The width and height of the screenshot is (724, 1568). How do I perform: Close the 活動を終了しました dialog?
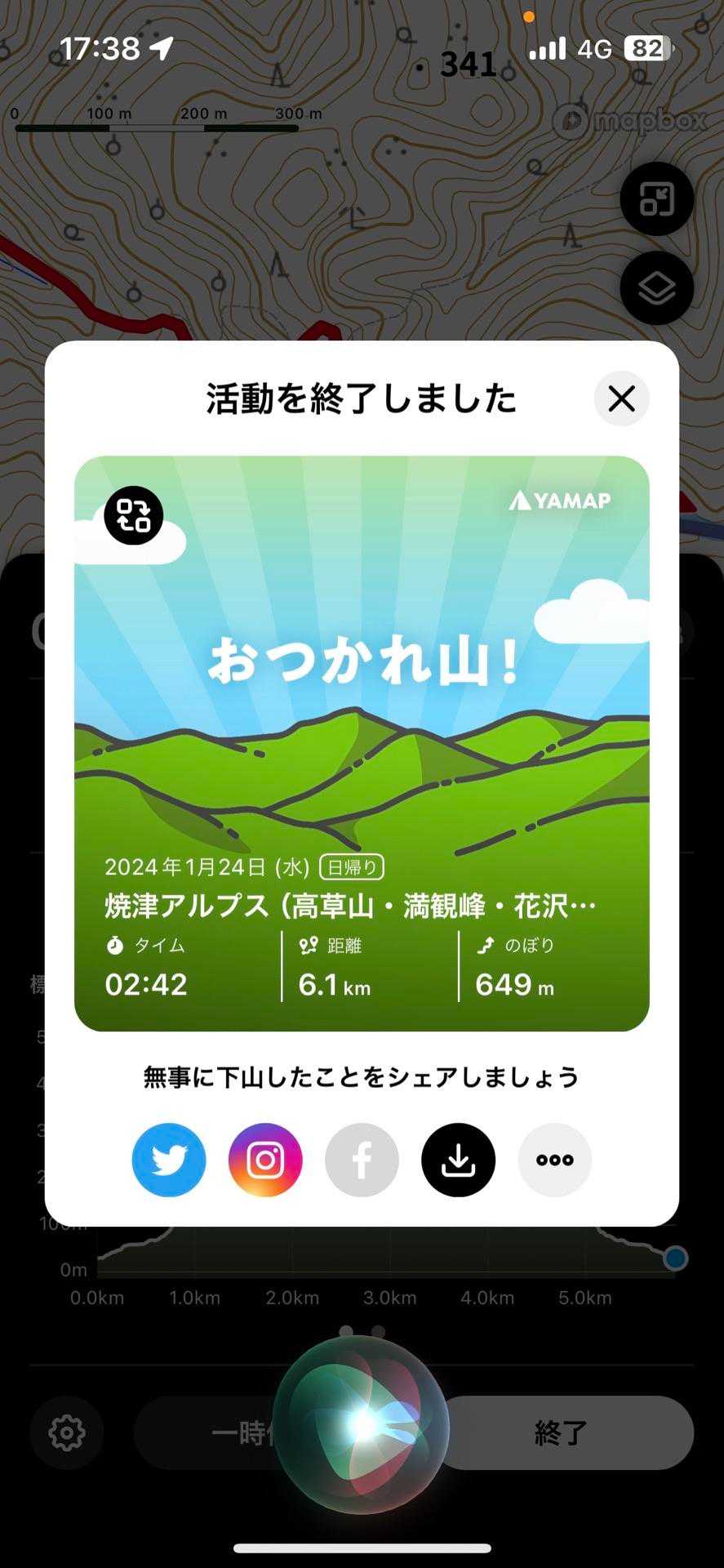(x=621, y=399)
